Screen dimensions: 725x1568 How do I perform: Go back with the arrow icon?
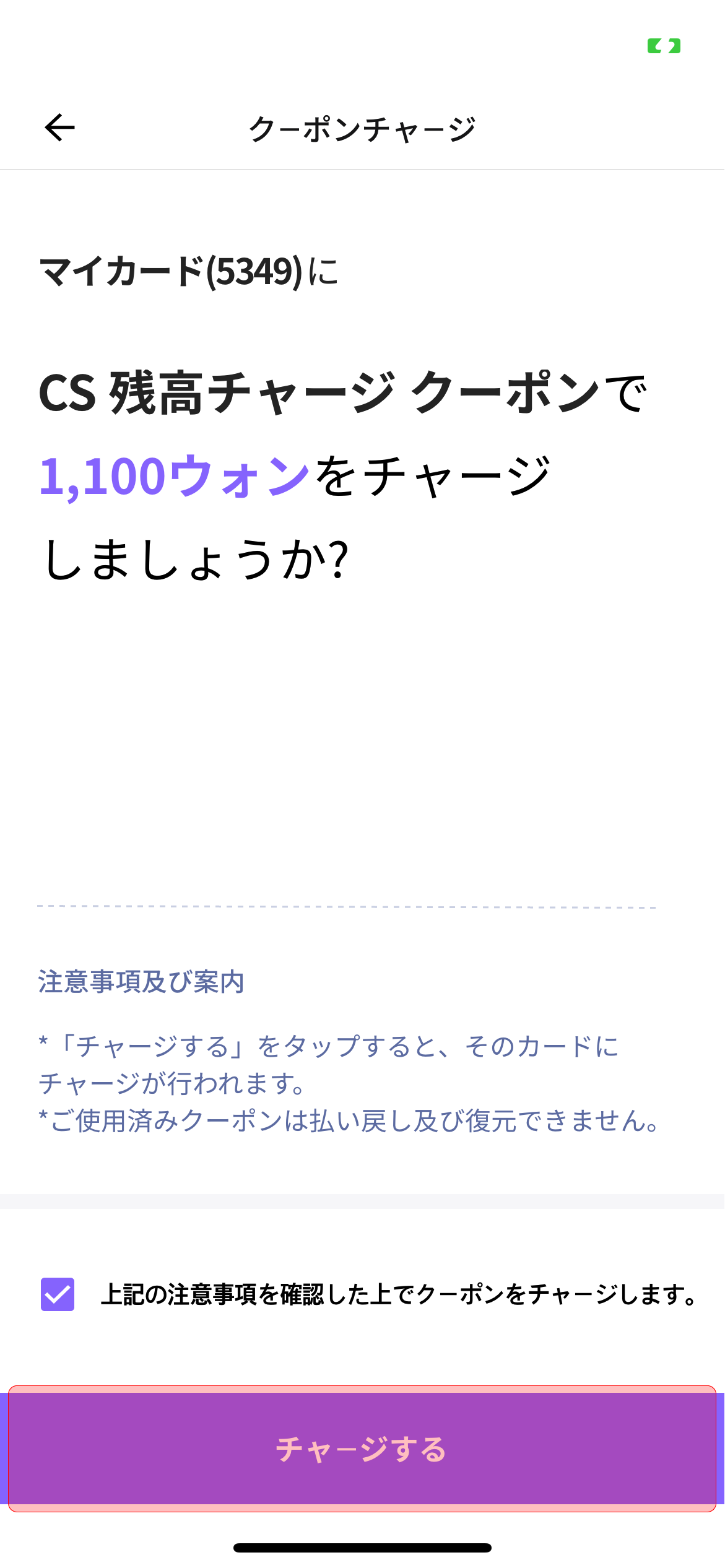click(x=60, y=128)
